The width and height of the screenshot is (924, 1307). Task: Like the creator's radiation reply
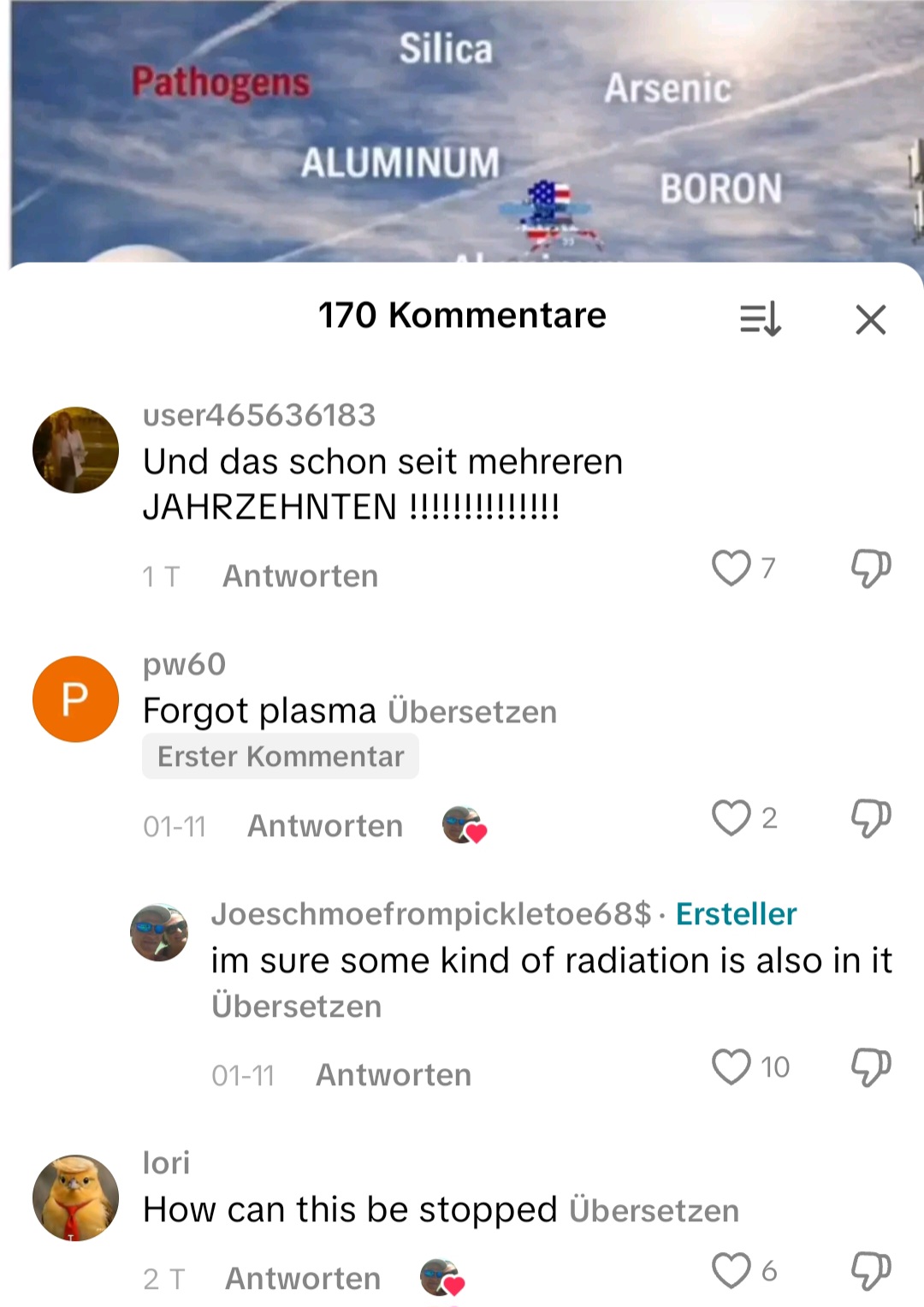(x=731, y=1066)
